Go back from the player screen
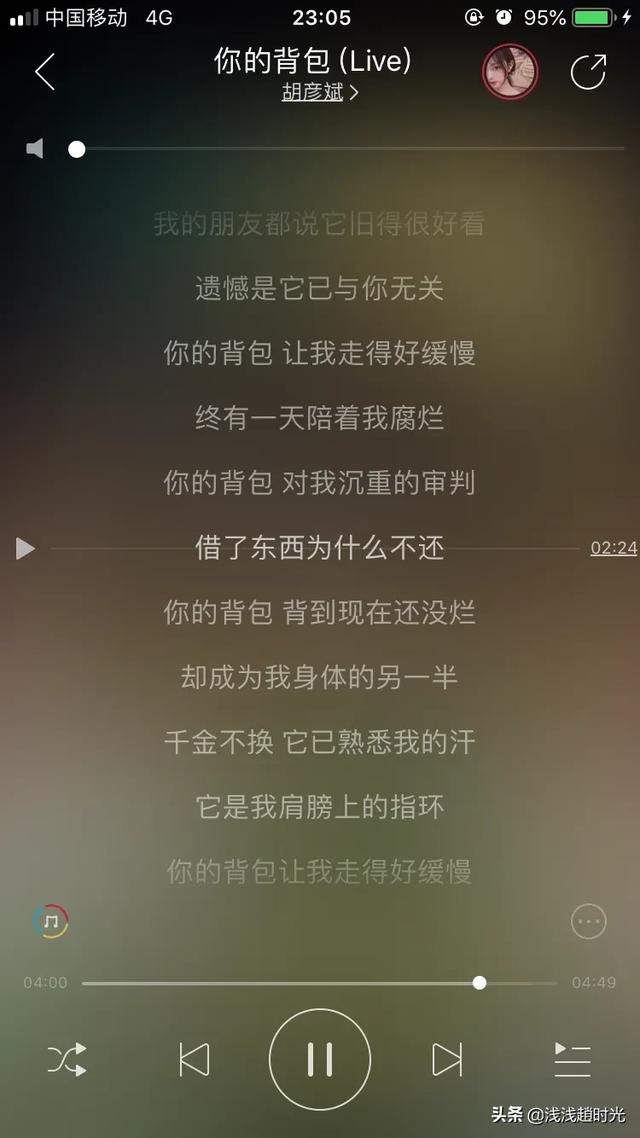 pos(44,72)
